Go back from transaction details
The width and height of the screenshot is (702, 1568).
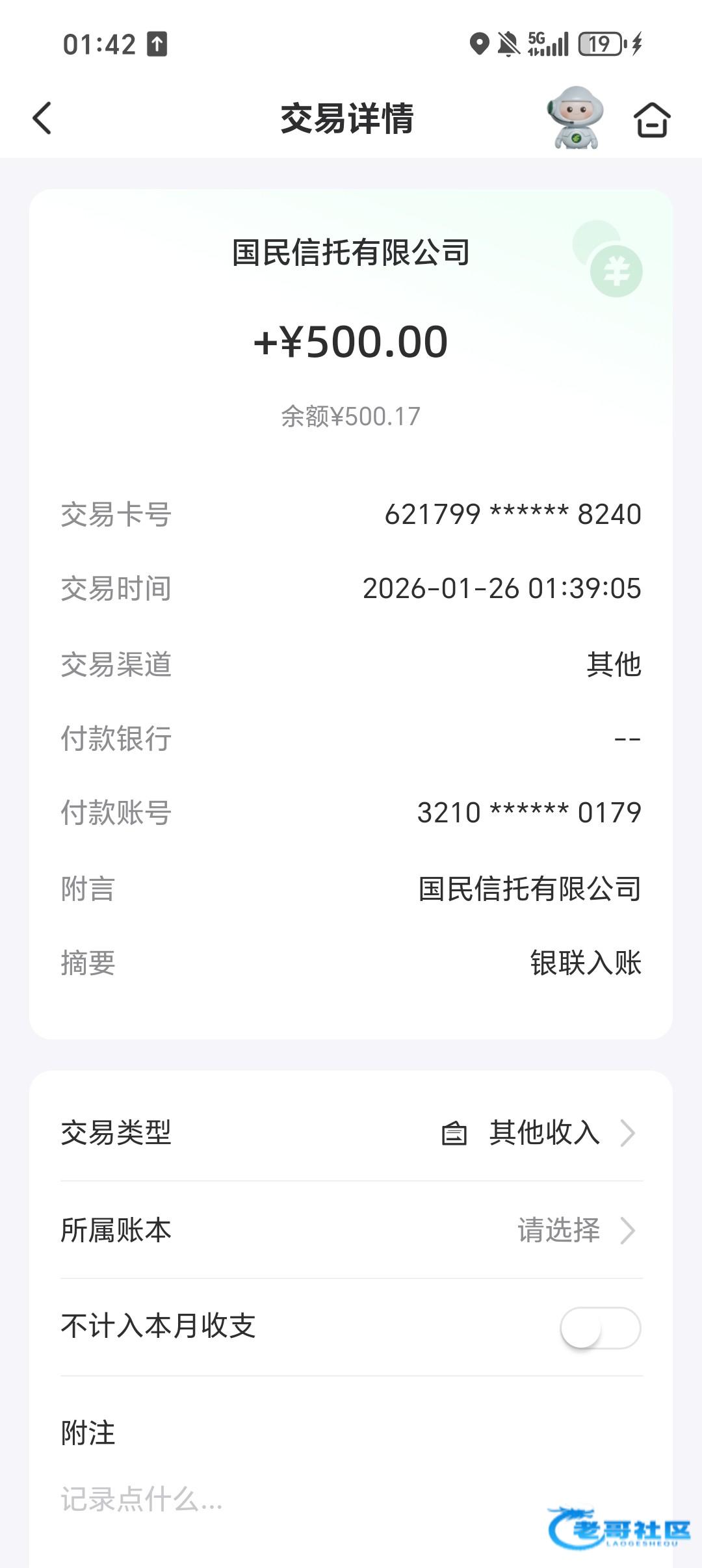pos(42,118)
